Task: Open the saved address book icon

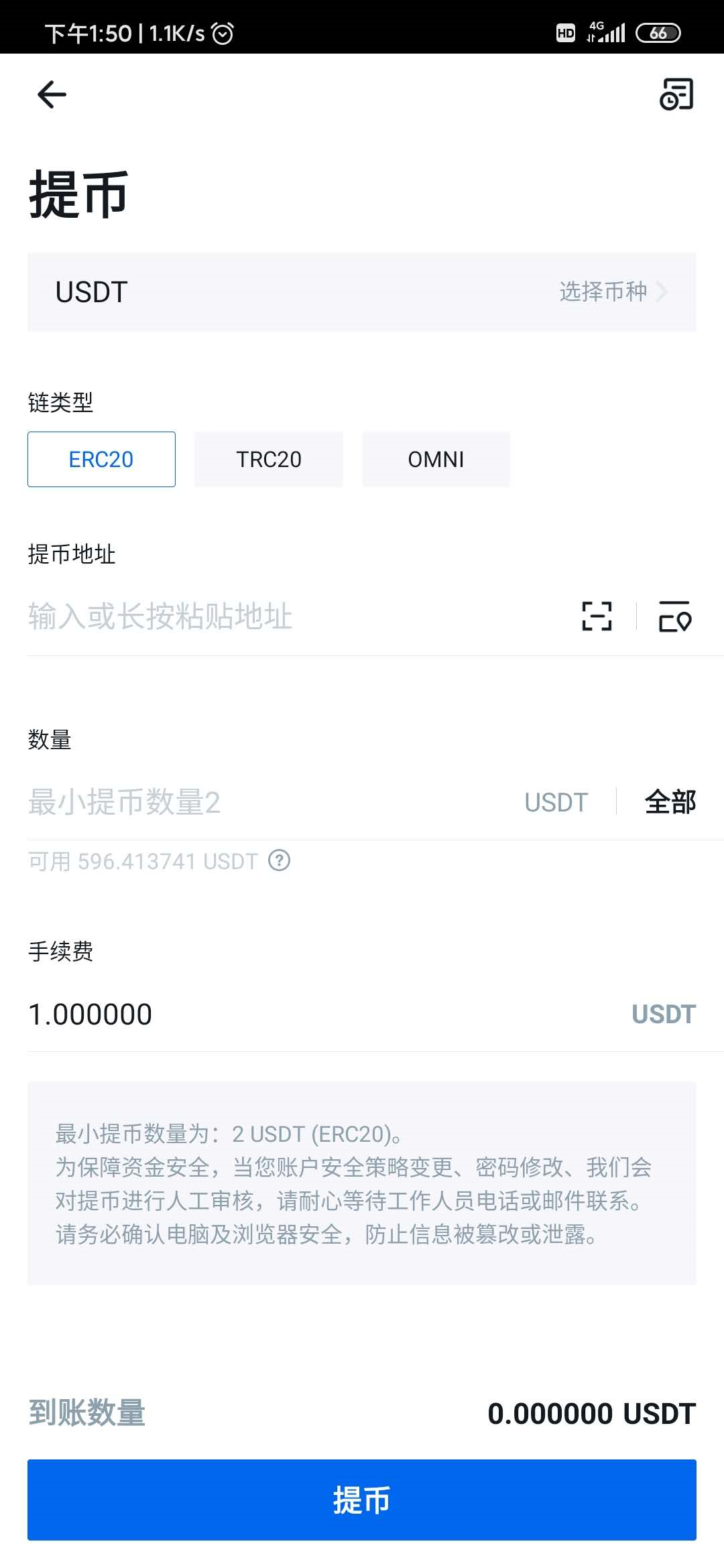Action: click(x=674, y=616)
